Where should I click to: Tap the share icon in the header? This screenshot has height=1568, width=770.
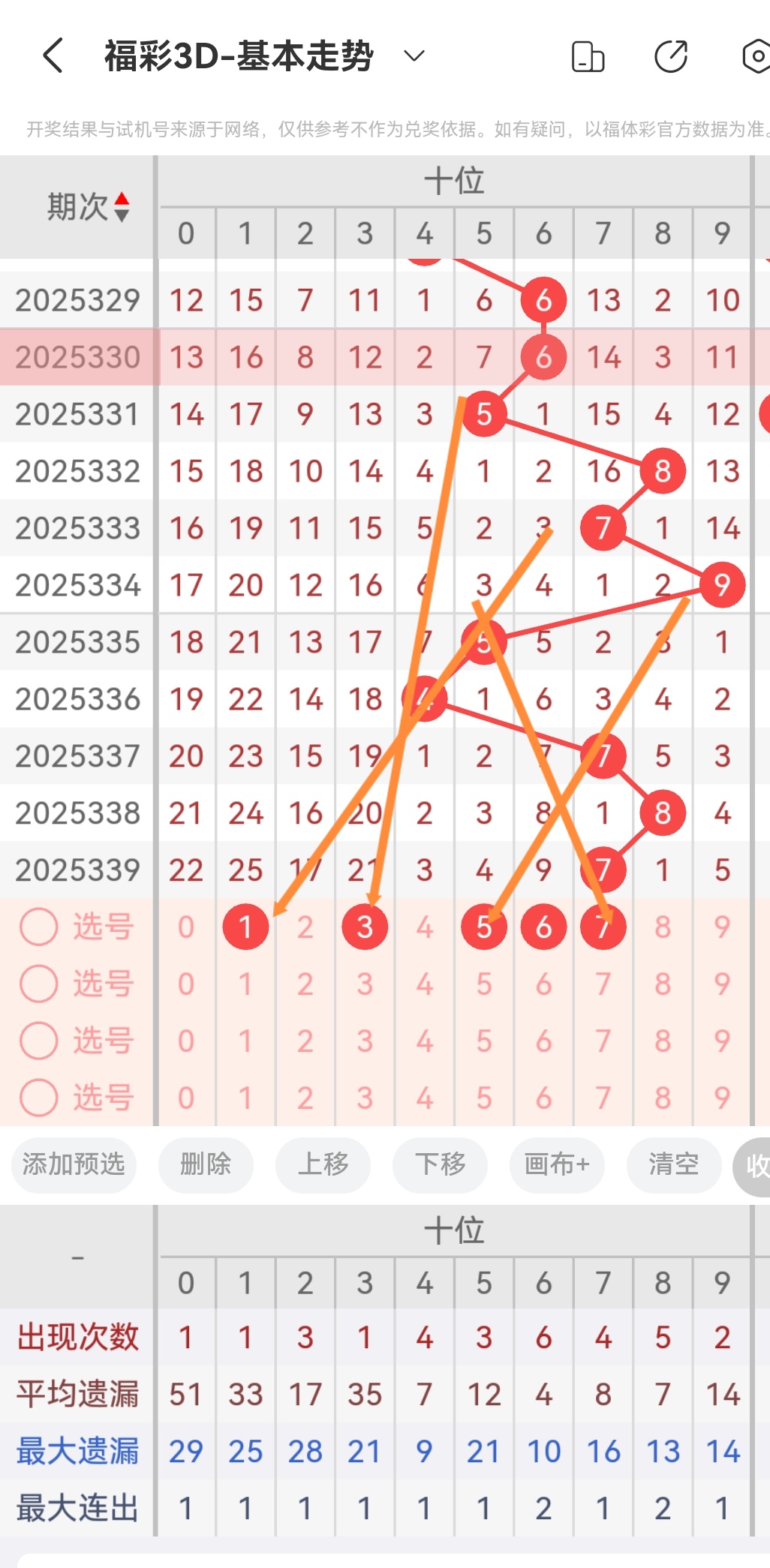pyautogui.click(x=670, y=56)
